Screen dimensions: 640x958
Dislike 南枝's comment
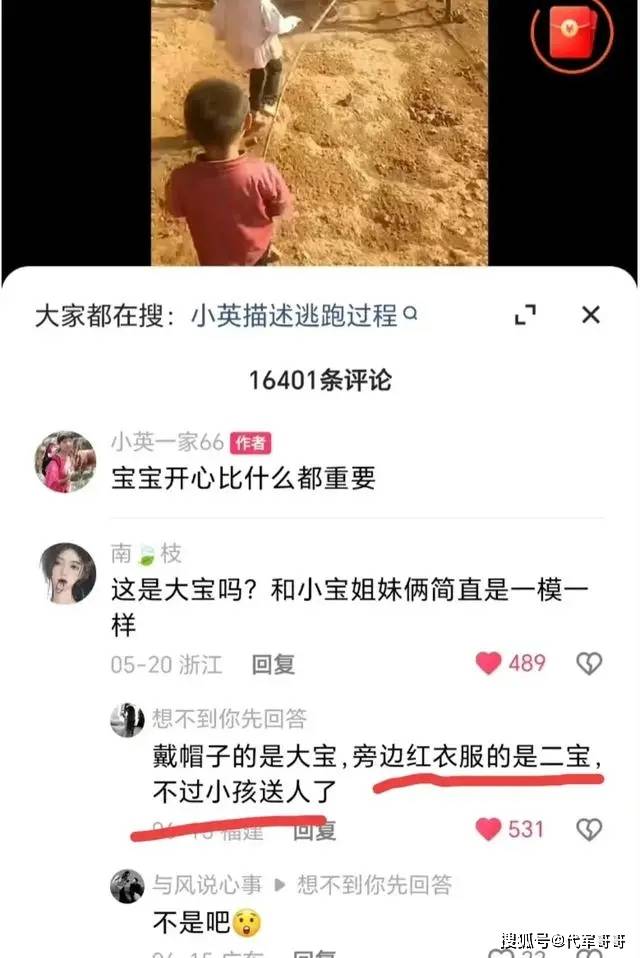(589, 663)
